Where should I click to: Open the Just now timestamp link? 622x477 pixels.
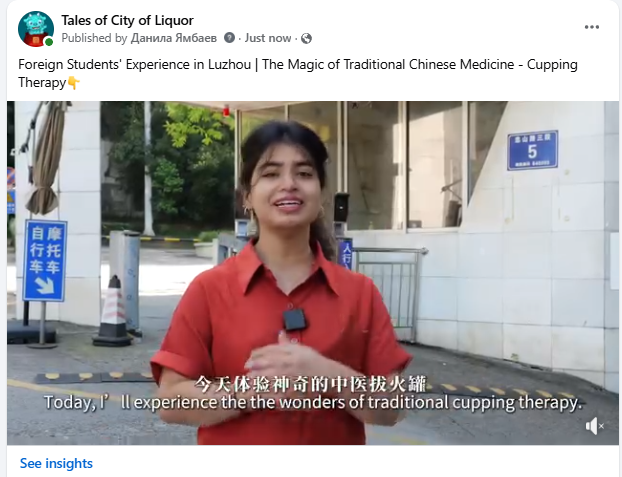pos(268,38)
